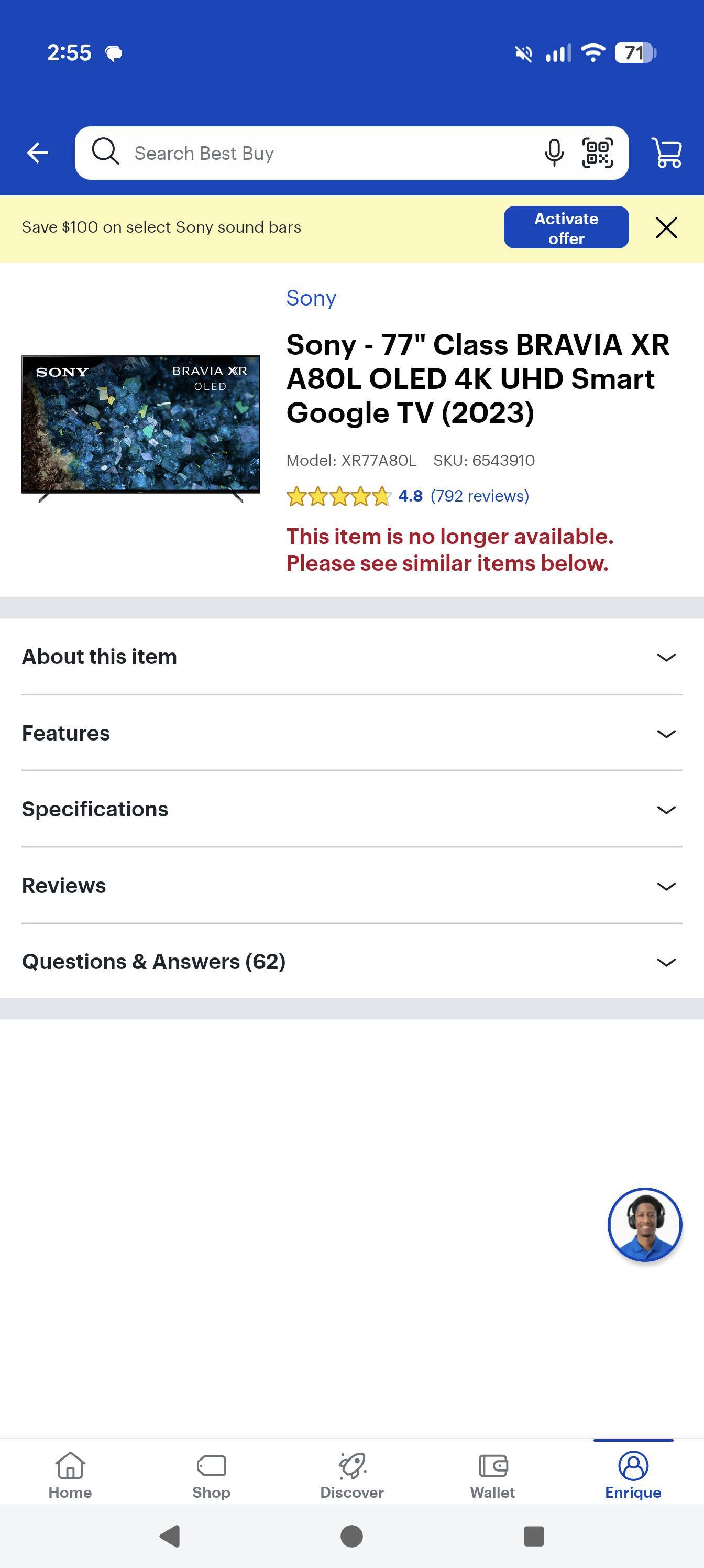Image resolution: width=704 pixels, height=1568 pixels.
Task: Open the shopping cart
Action: [667, 152]
